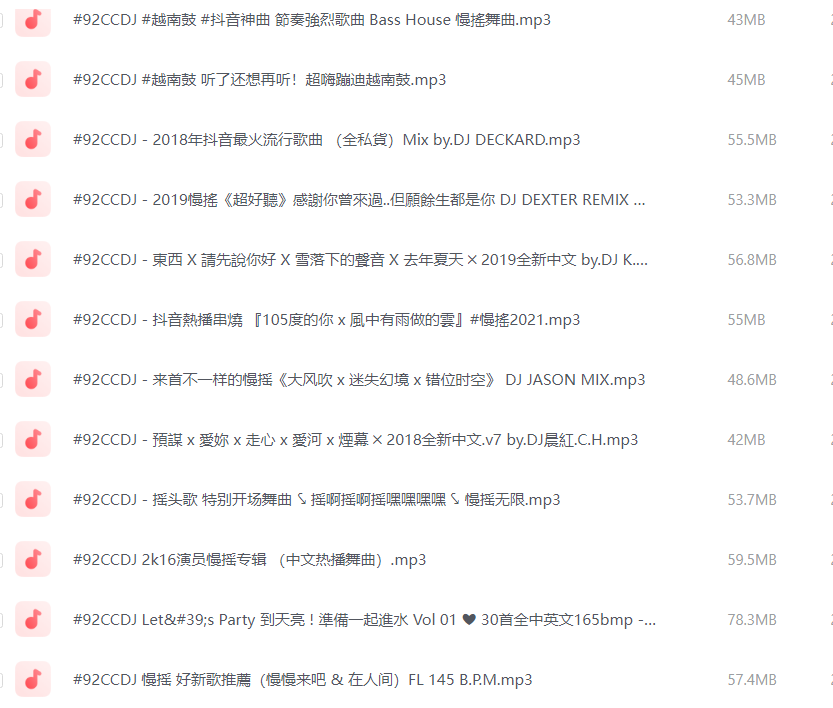Open 超嗨蹦迪越南鼓.mp3 file

pos(259,80)
